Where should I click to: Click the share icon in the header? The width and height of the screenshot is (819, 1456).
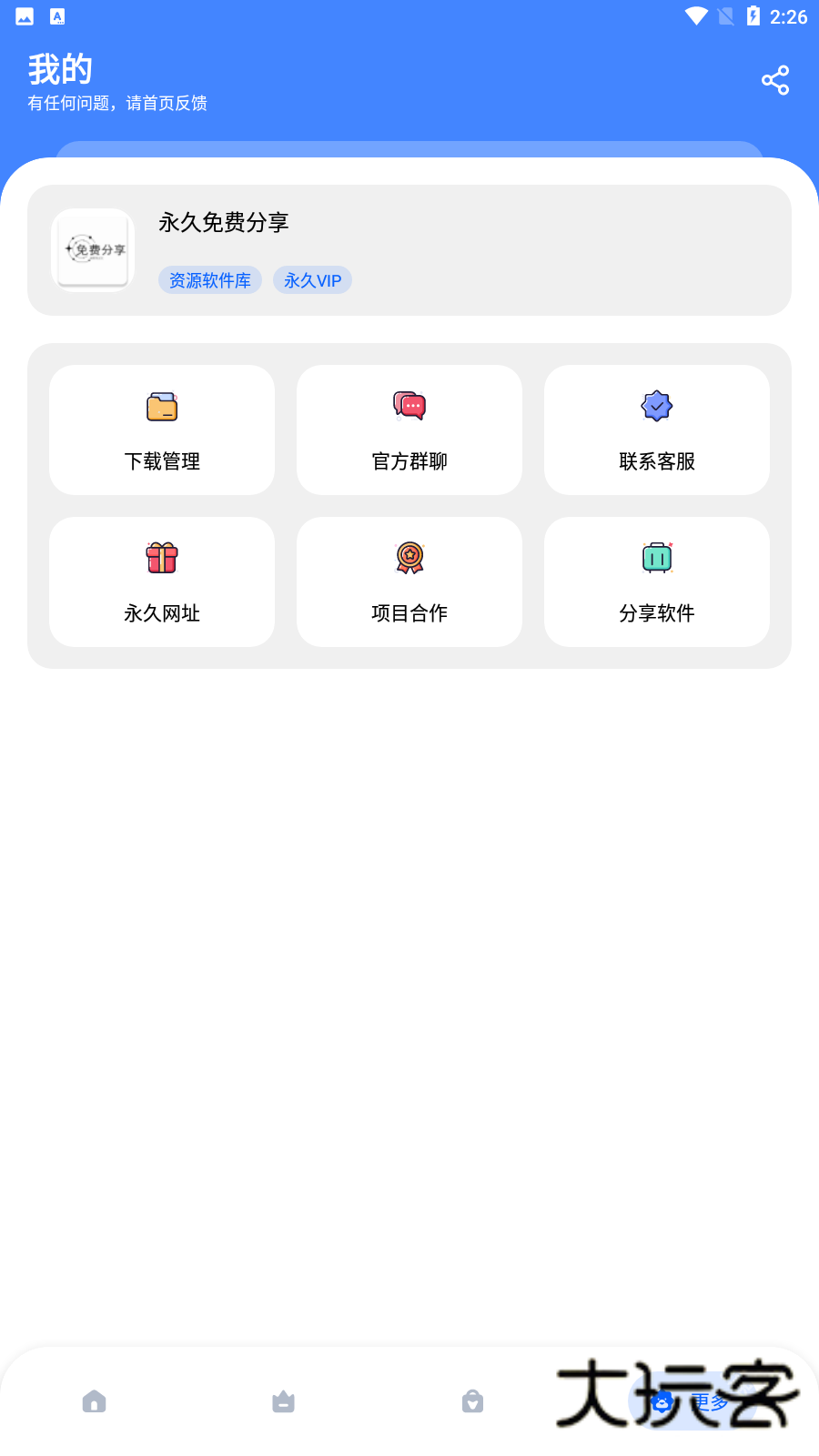(x=774, y=80)
